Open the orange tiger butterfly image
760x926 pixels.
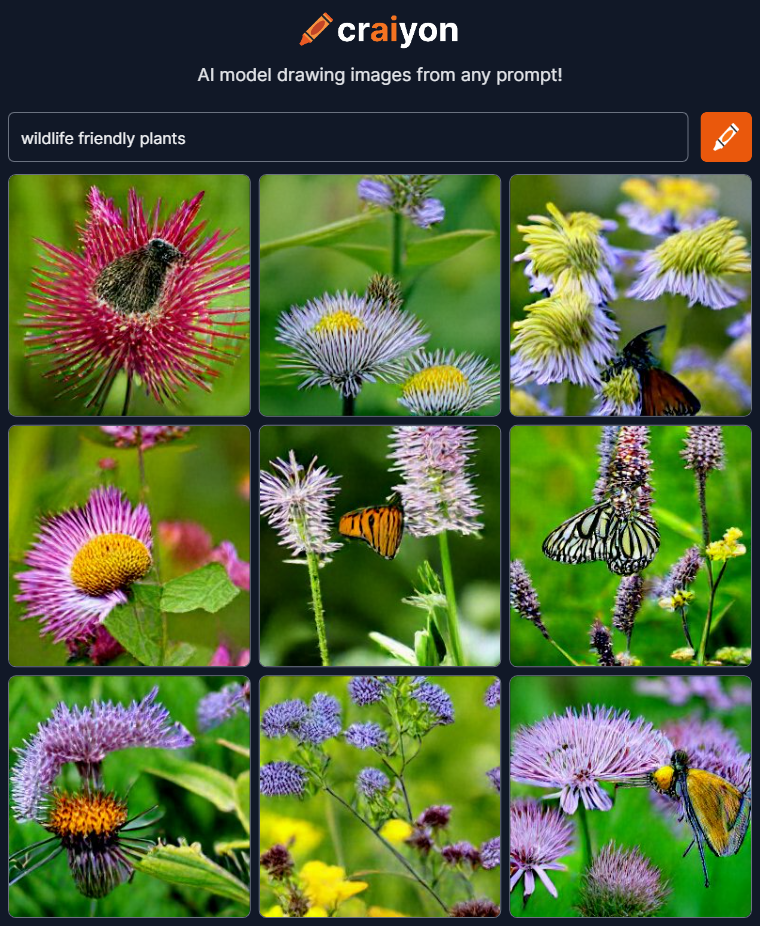pos(380,546)
